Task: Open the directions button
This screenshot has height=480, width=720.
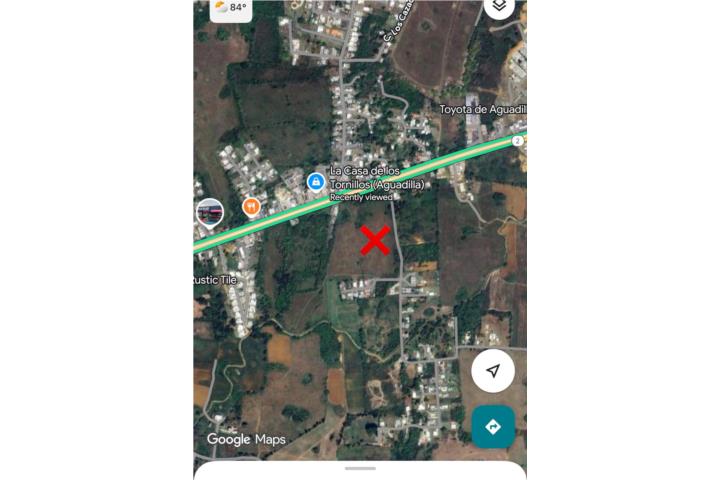Action: 493,427
